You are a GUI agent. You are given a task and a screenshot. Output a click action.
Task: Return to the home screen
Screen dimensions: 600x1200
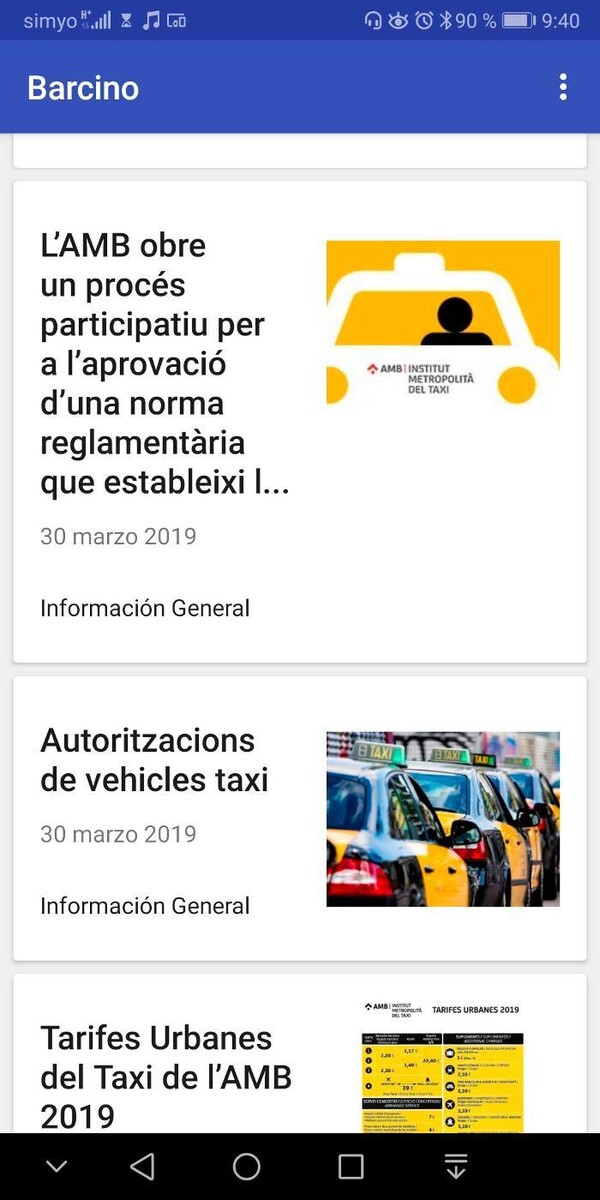pos(247,1166)
